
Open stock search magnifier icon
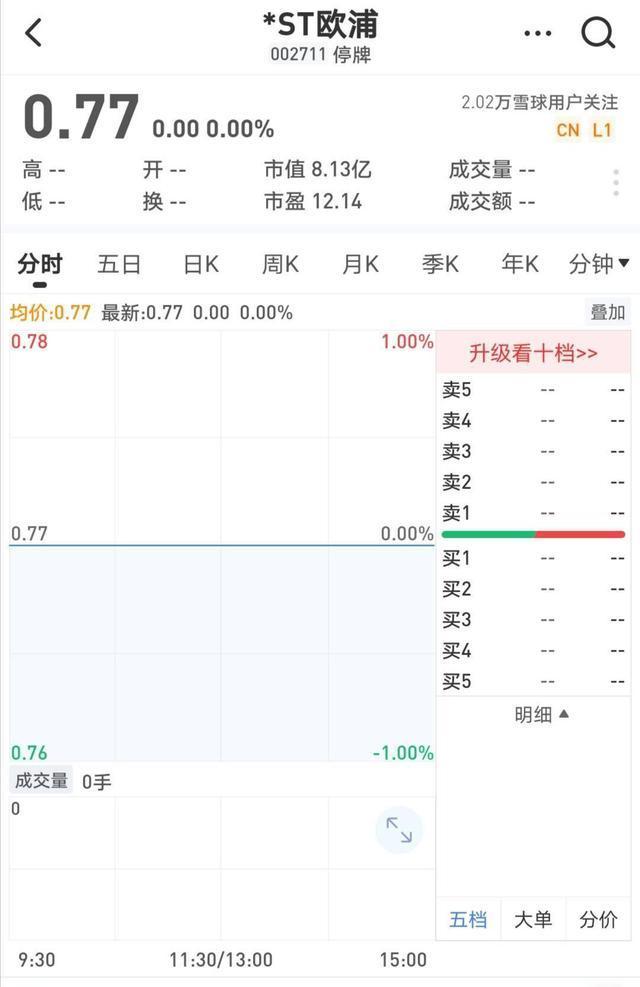pyautogui.click(x=597, y=33)
